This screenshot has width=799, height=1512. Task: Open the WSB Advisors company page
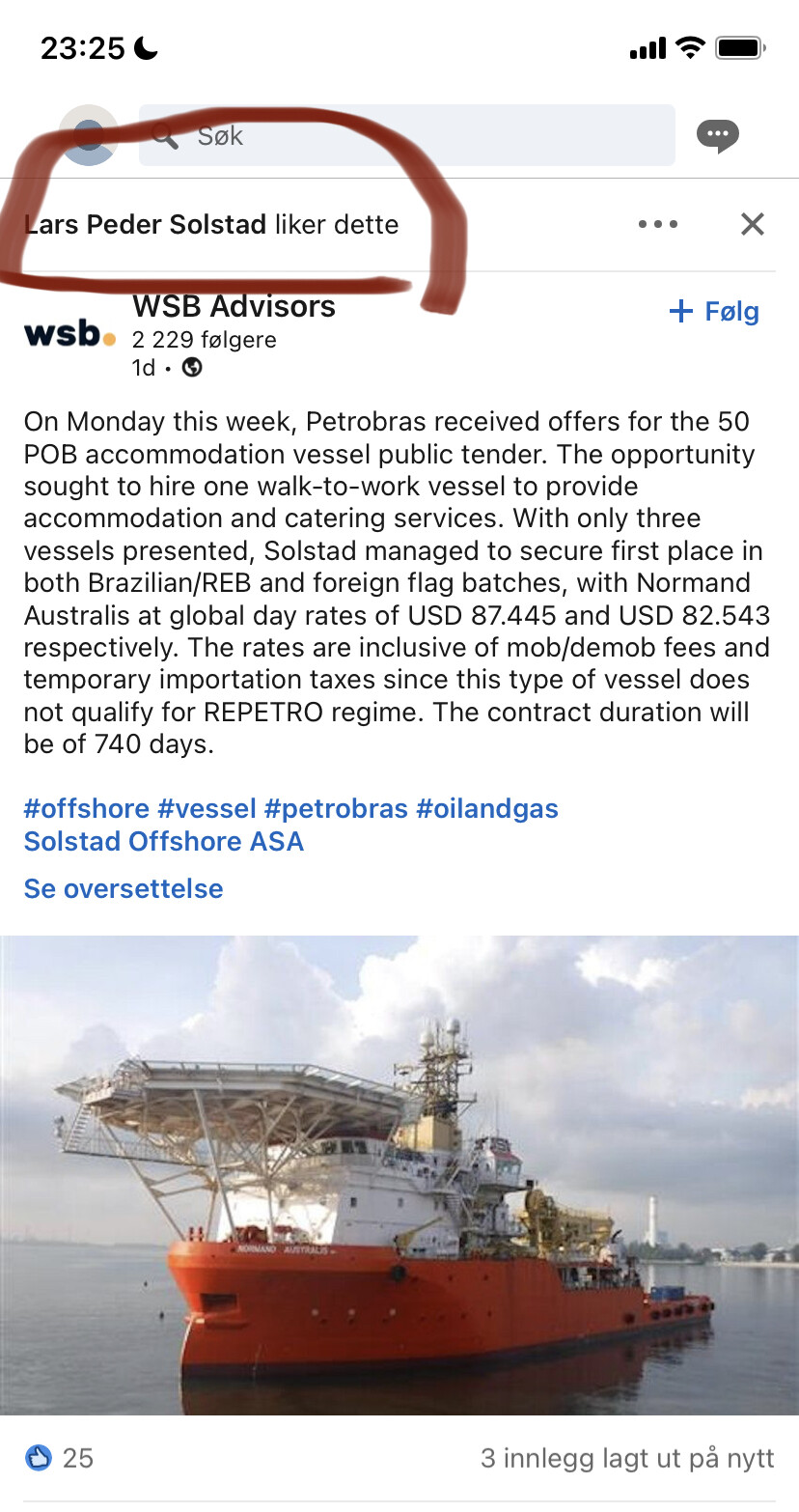[x=234, y=306]
